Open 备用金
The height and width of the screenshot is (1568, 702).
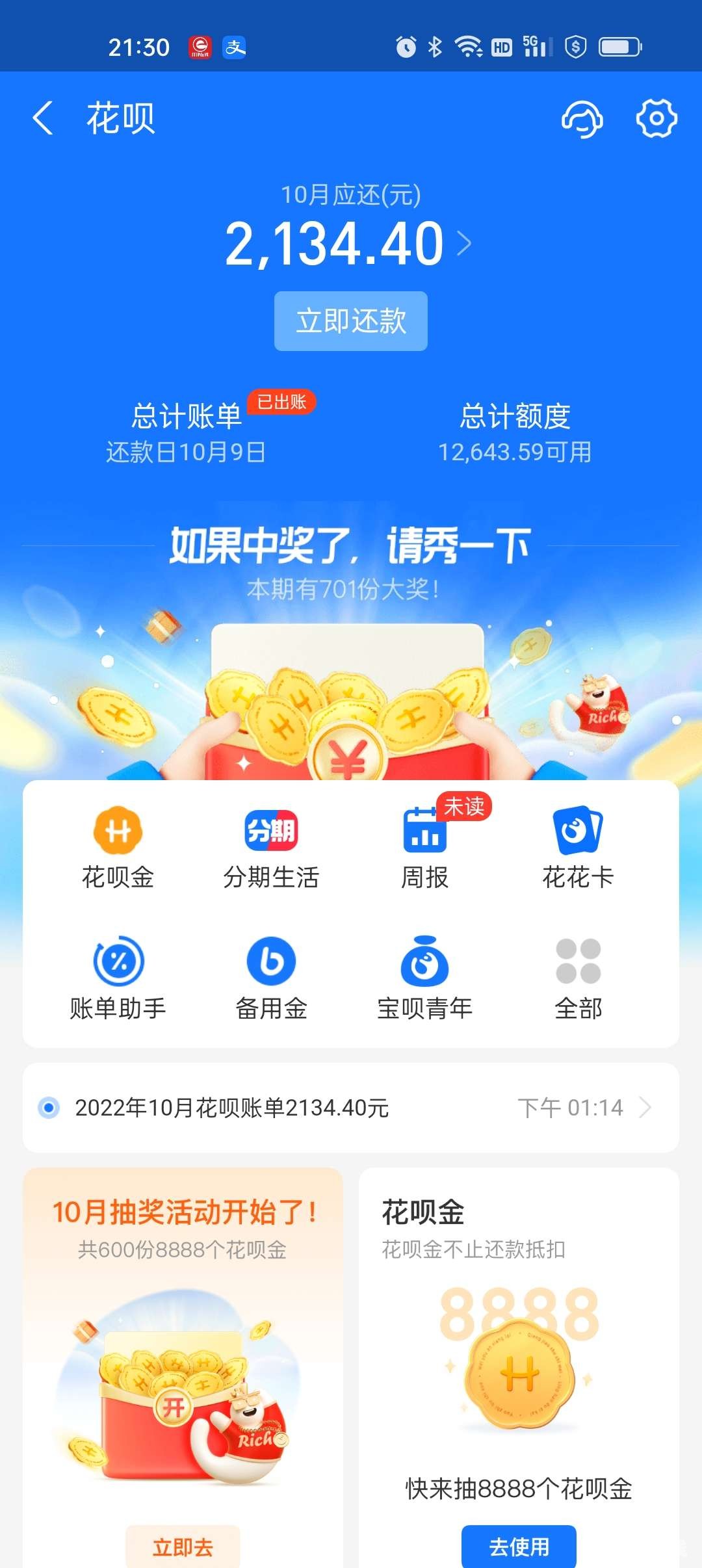[271, 978]
